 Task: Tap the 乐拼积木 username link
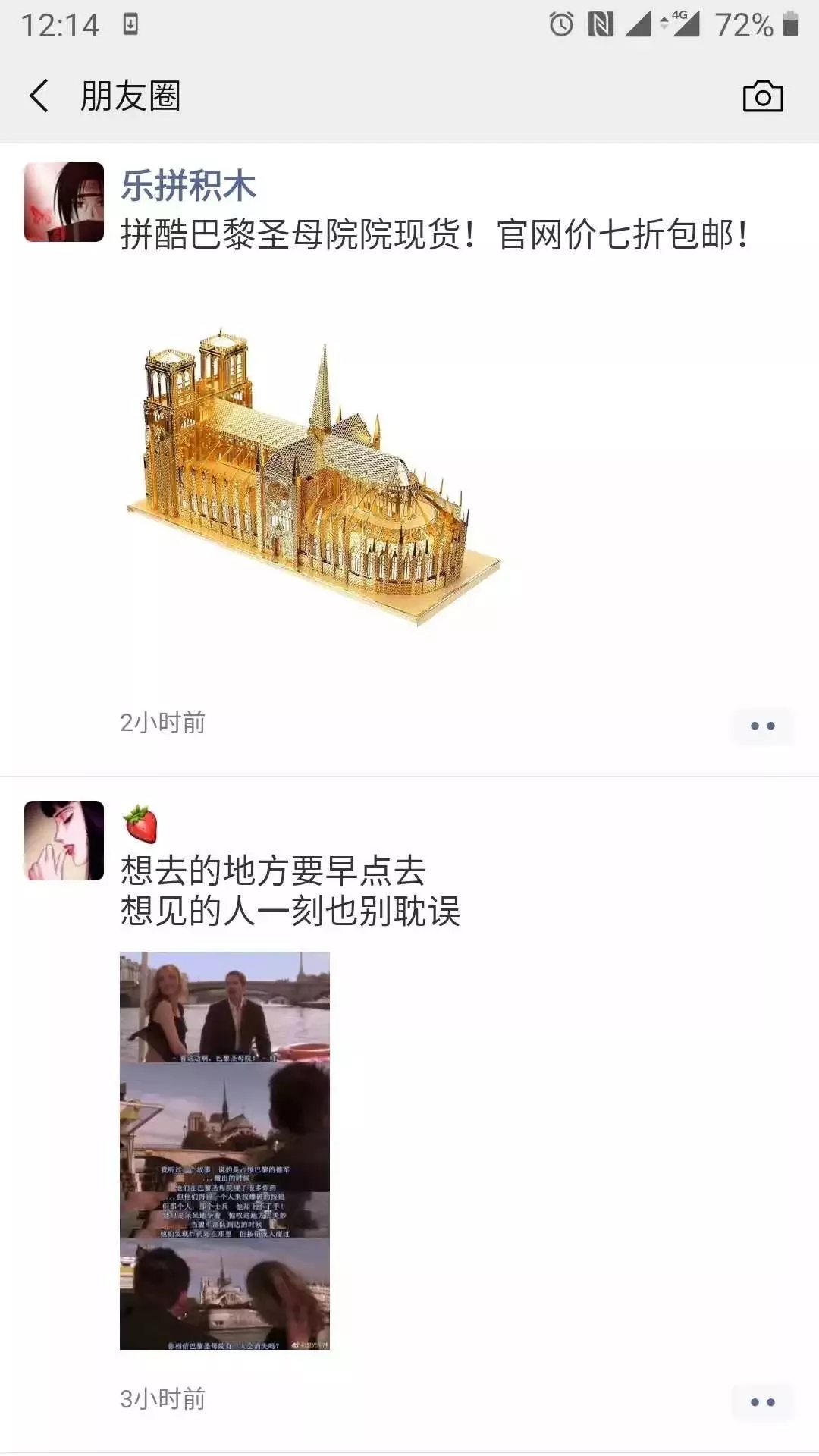tap(188, 186)
